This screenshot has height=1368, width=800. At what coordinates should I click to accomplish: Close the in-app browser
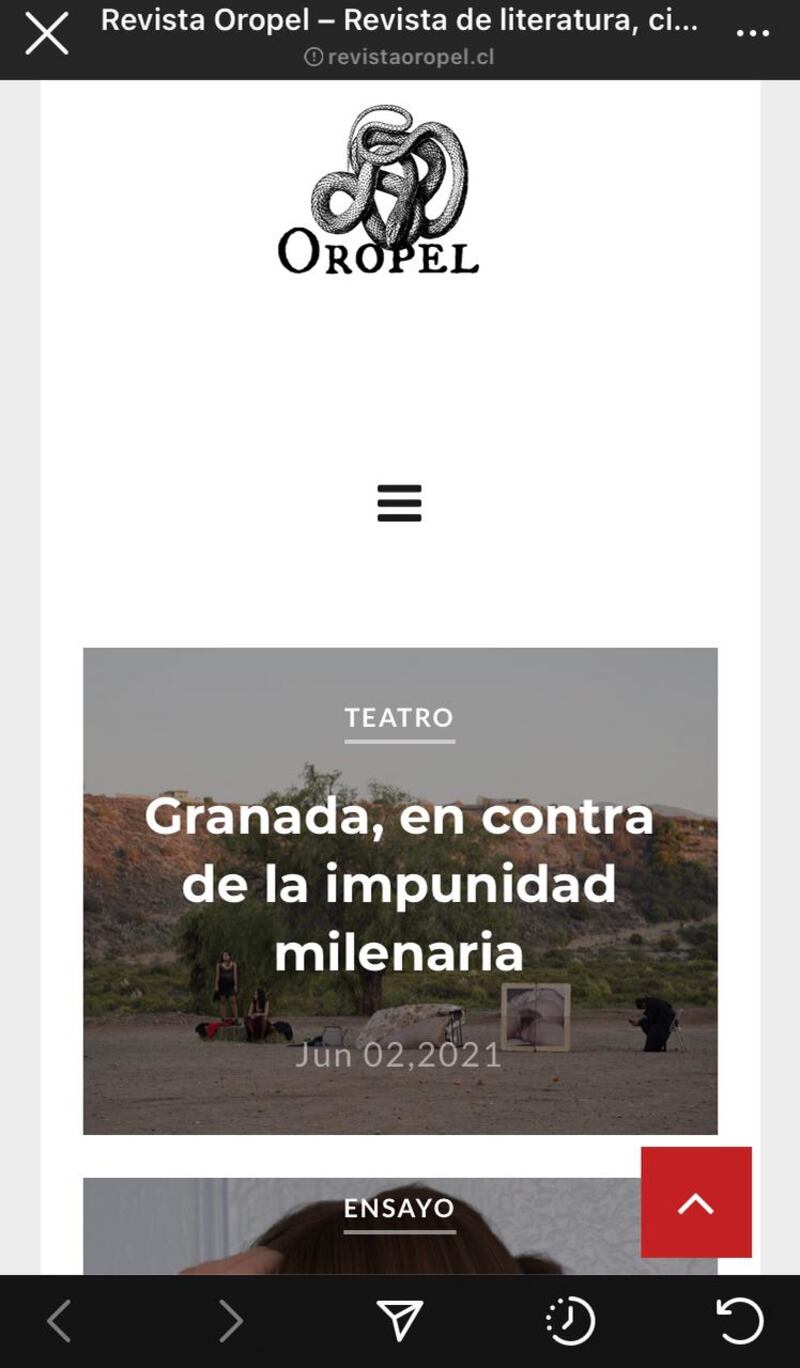click(46, 35)
